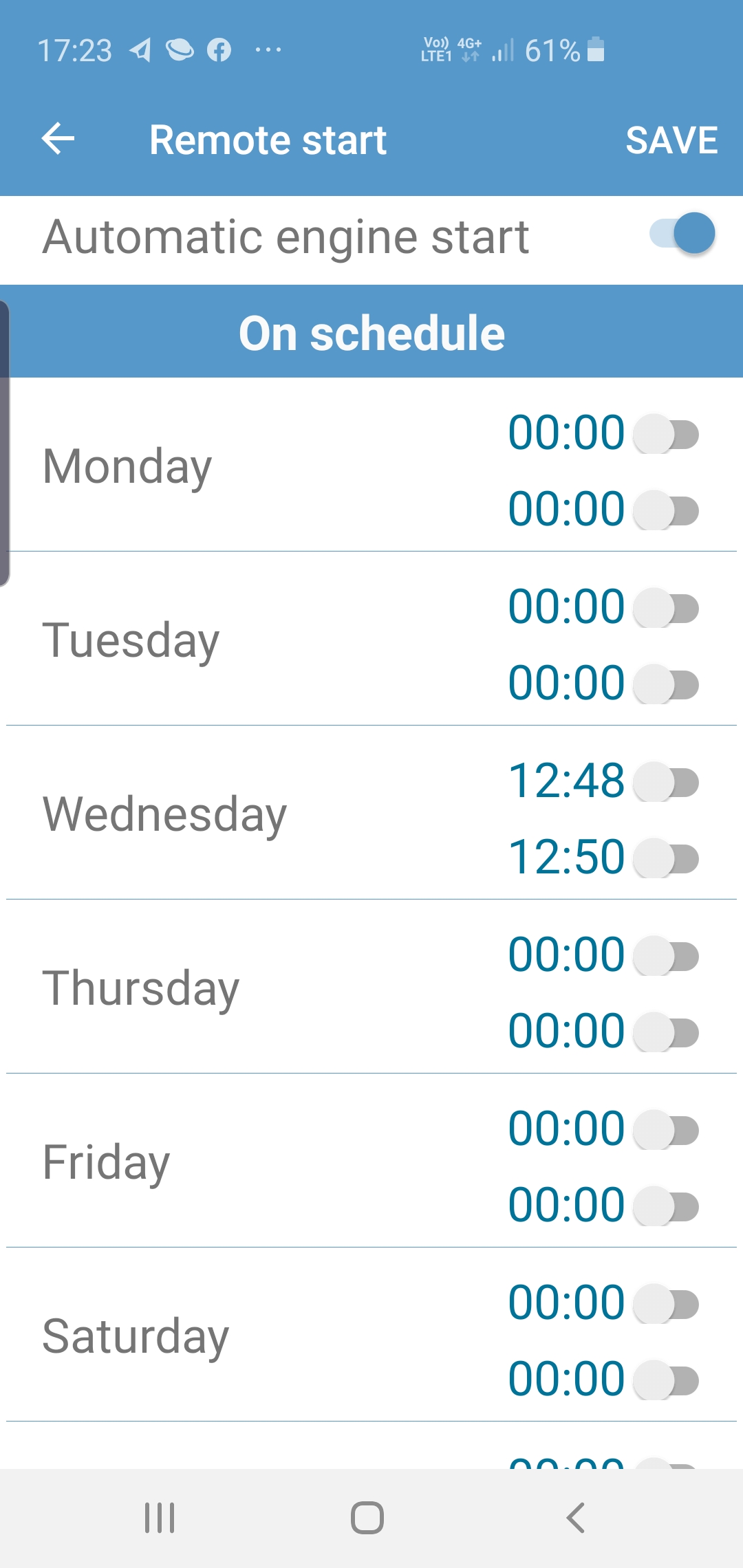Save the remote start settings
The image size is (743, 1568).
[x=671, y=141]
